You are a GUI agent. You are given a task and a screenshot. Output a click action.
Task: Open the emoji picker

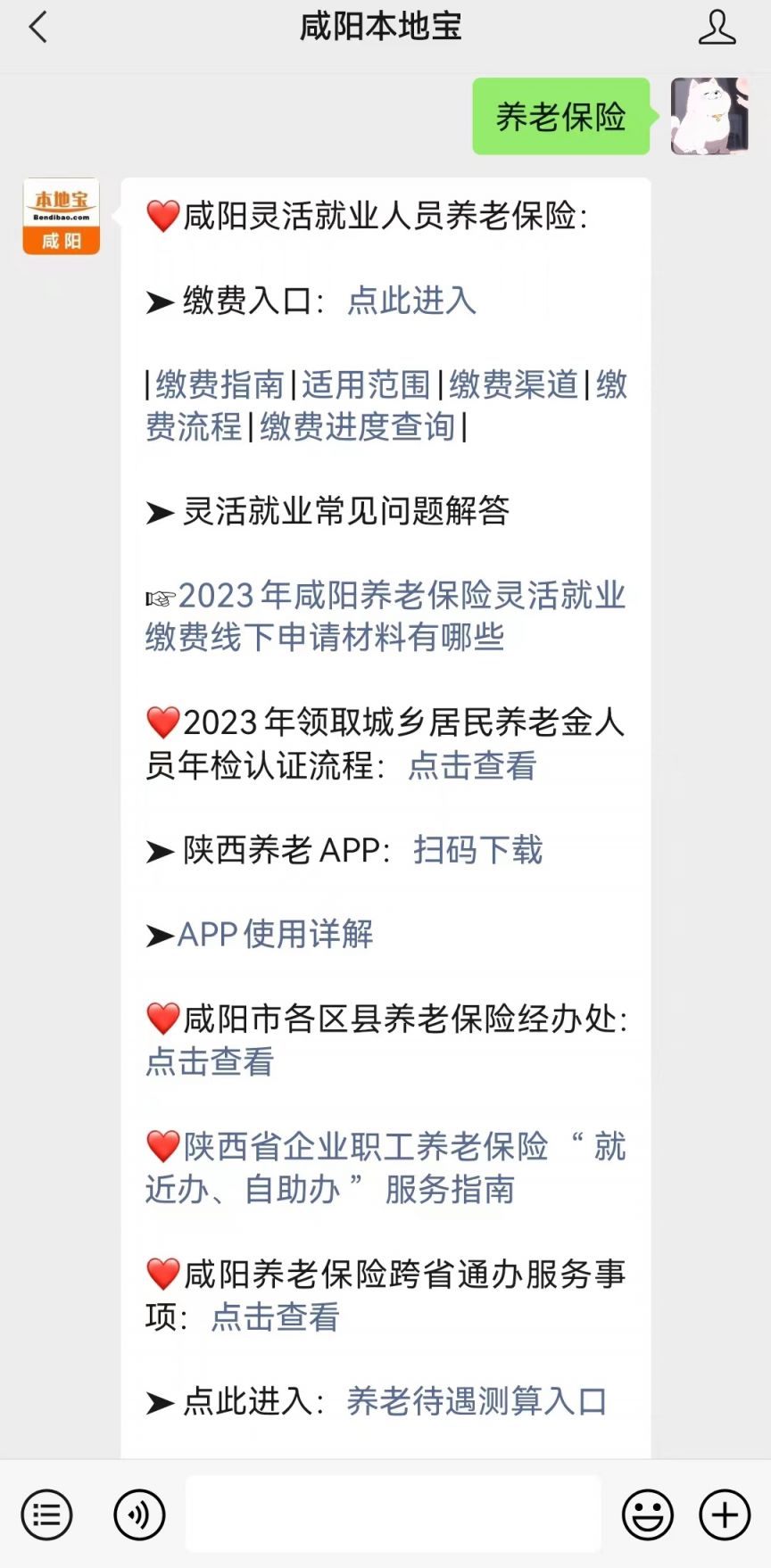pos(648,1514)
